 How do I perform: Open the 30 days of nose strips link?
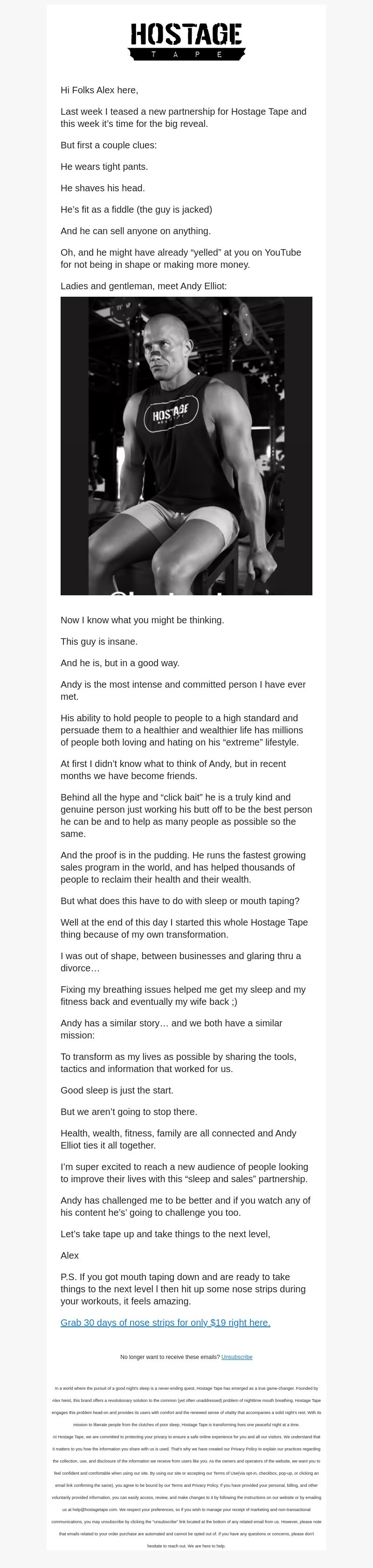click(x=165, y=1323)
